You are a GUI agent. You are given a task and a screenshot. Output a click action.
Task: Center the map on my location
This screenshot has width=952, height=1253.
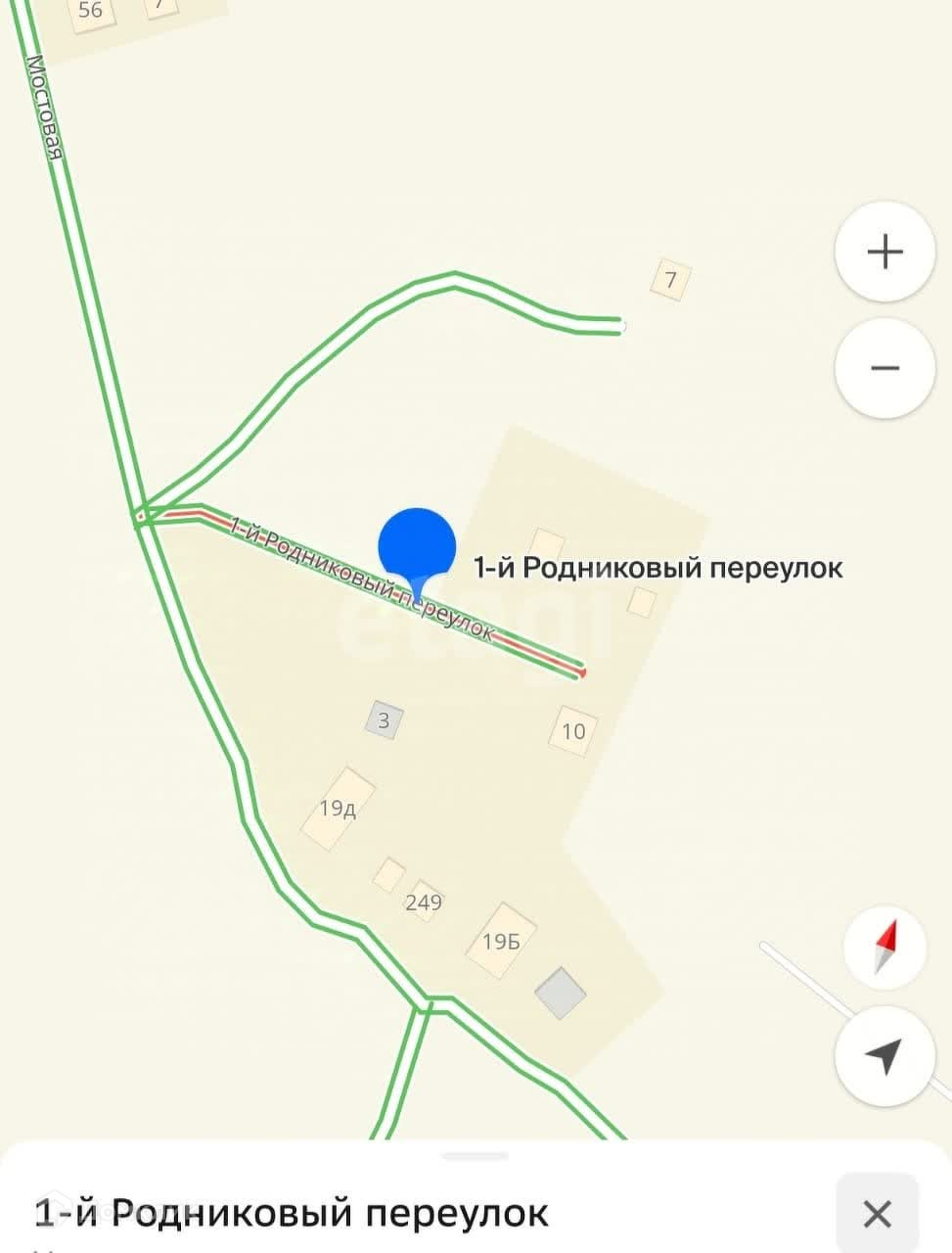[884, 1056]
